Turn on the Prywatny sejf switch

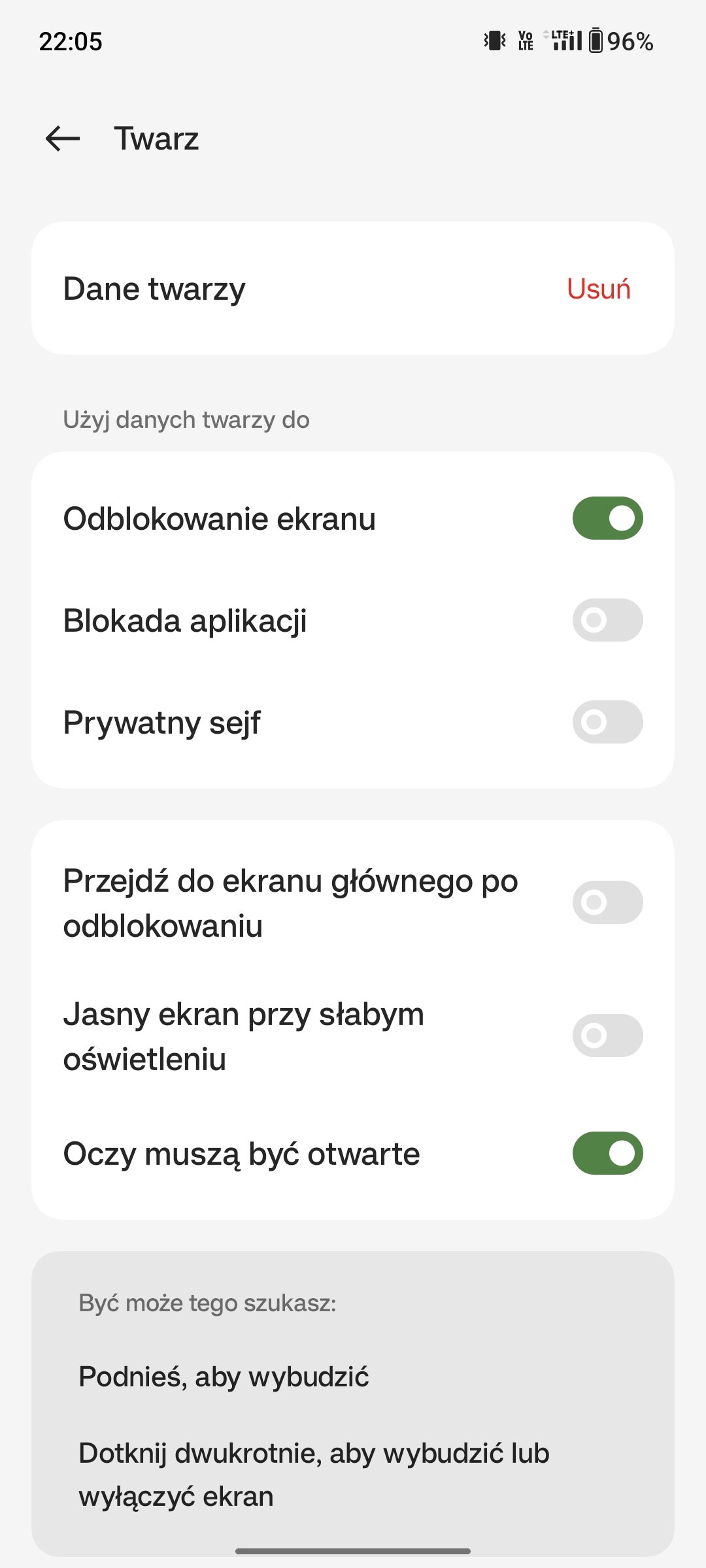click(x=607, y=722)
